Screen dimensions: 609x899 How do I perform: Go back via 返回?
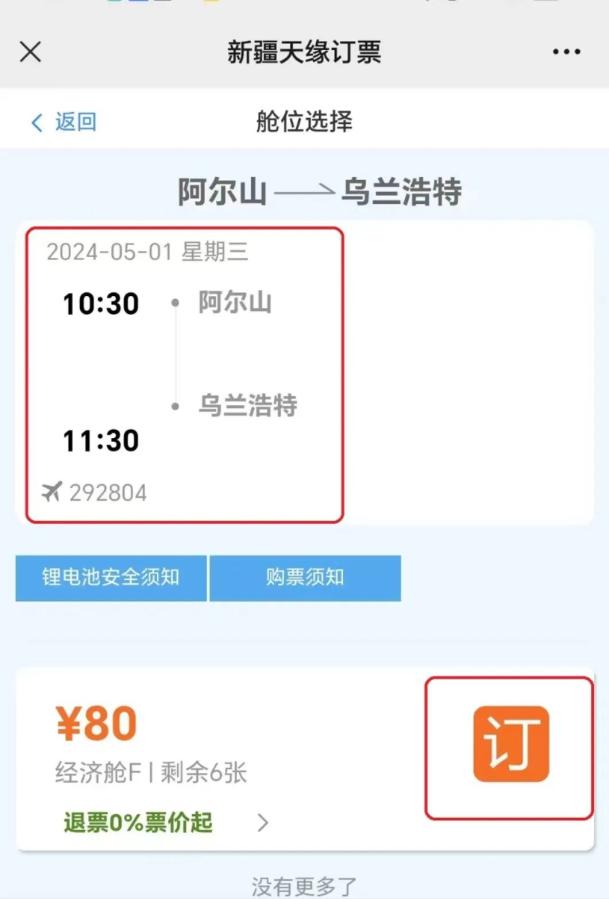pos(64,123)
